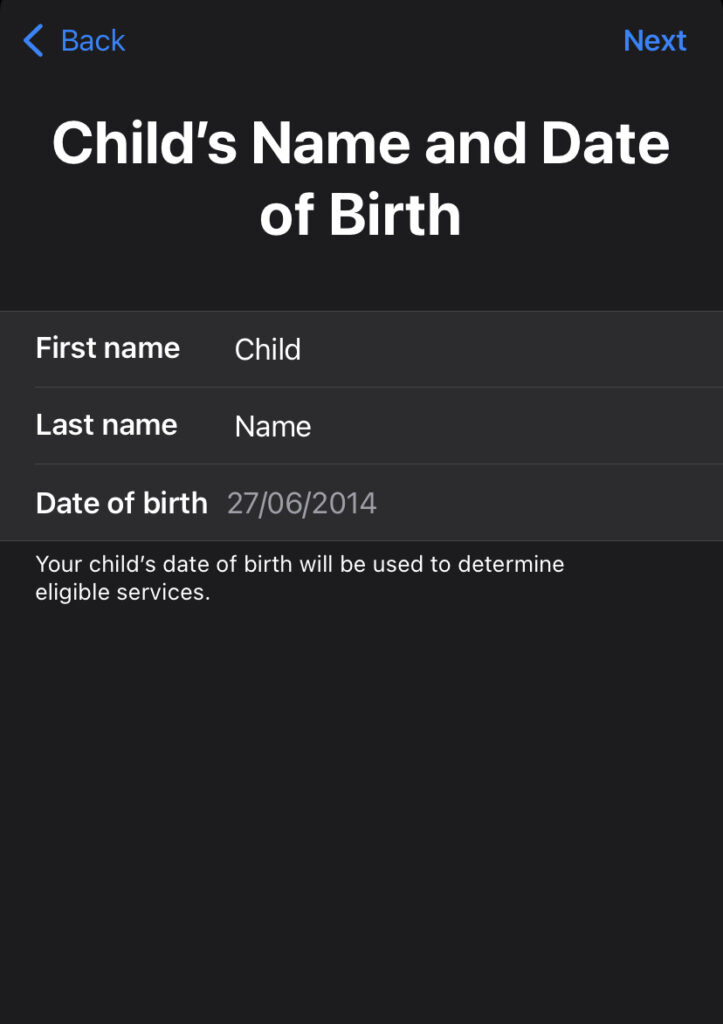
Task: Click the "Date of birth" row label
Action: 121,503
